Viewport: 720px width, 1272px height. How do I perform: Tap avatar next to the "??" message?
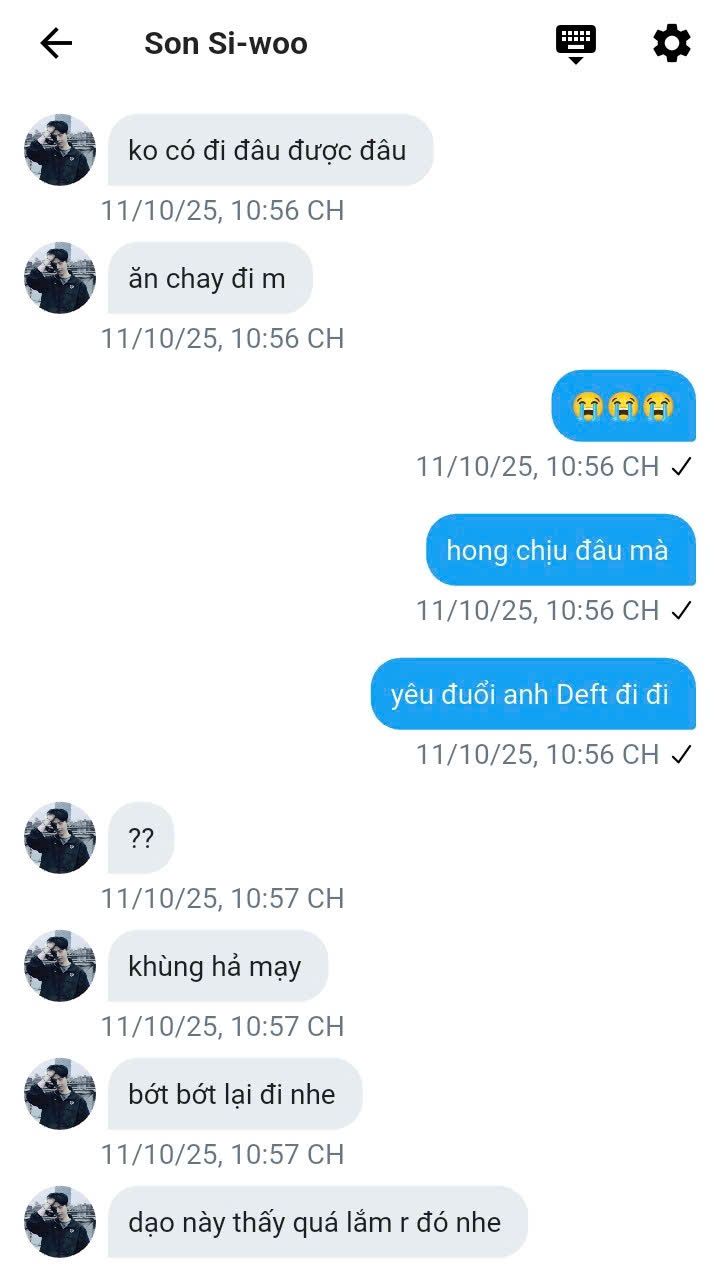pos(60,838)
